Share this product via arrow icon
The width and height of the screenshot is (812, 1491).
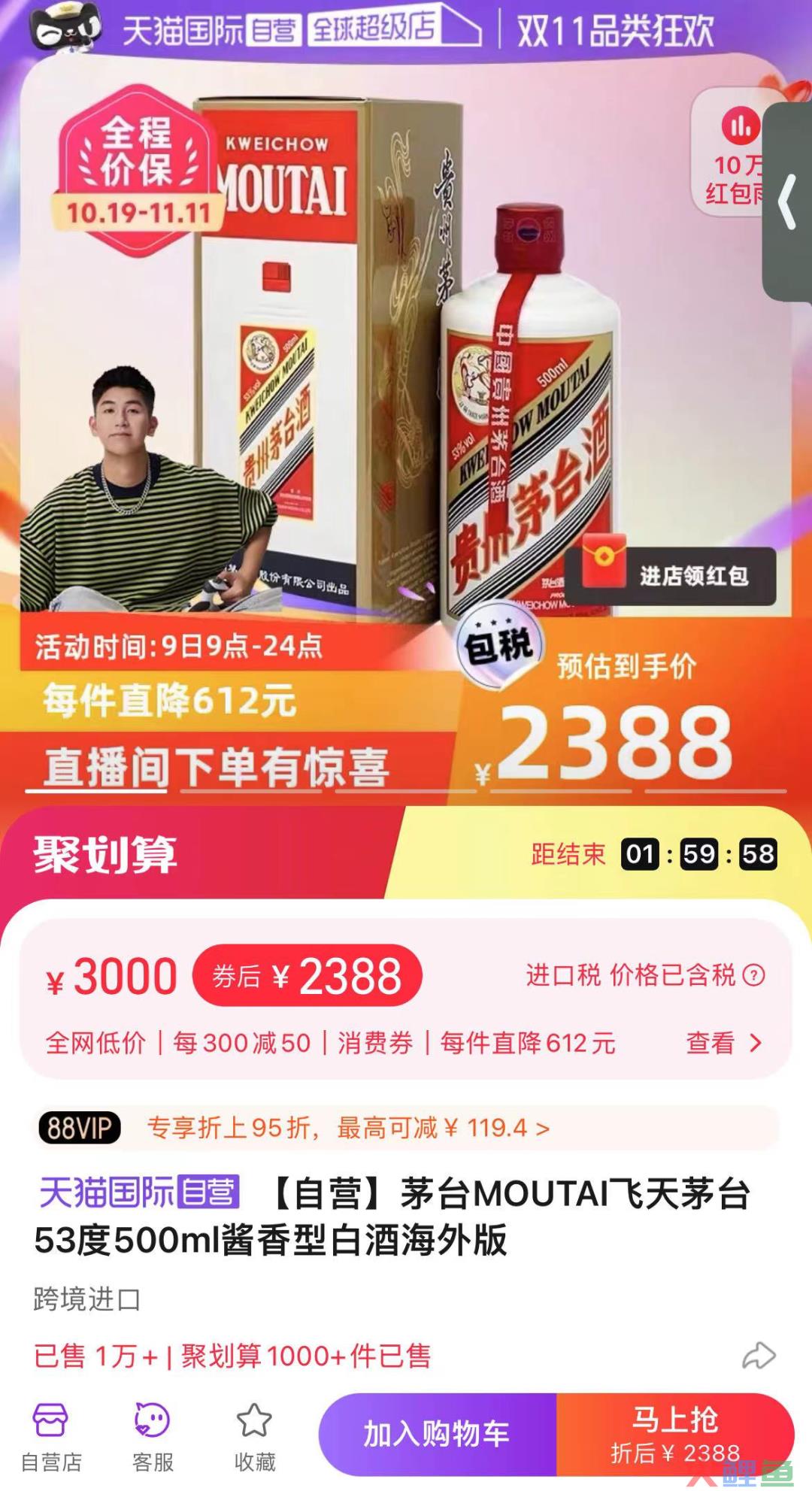click(758, 1356)
